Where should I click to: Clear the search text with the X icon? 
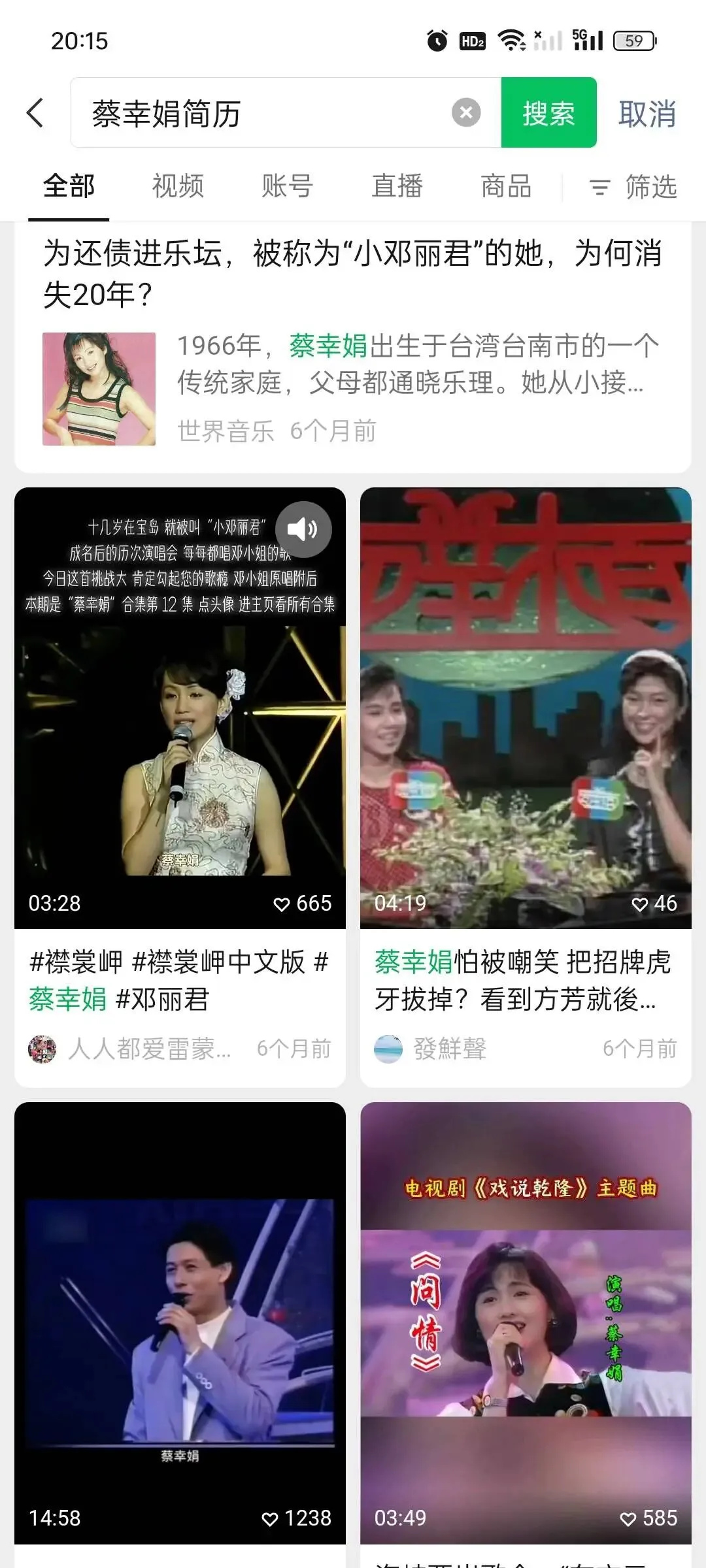(465, 113)
